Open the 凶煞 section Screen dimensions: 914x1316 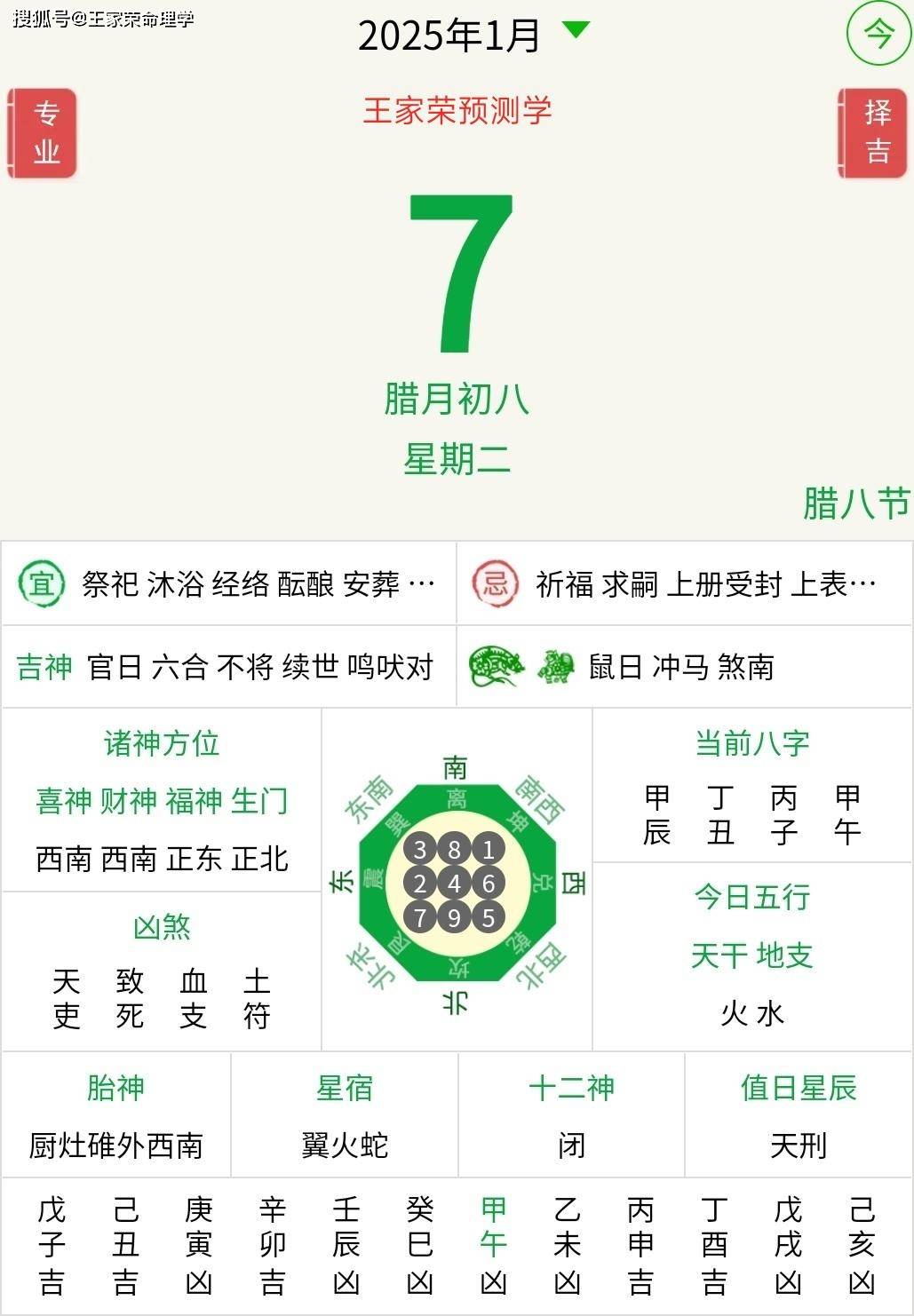(x=162, y=972)
